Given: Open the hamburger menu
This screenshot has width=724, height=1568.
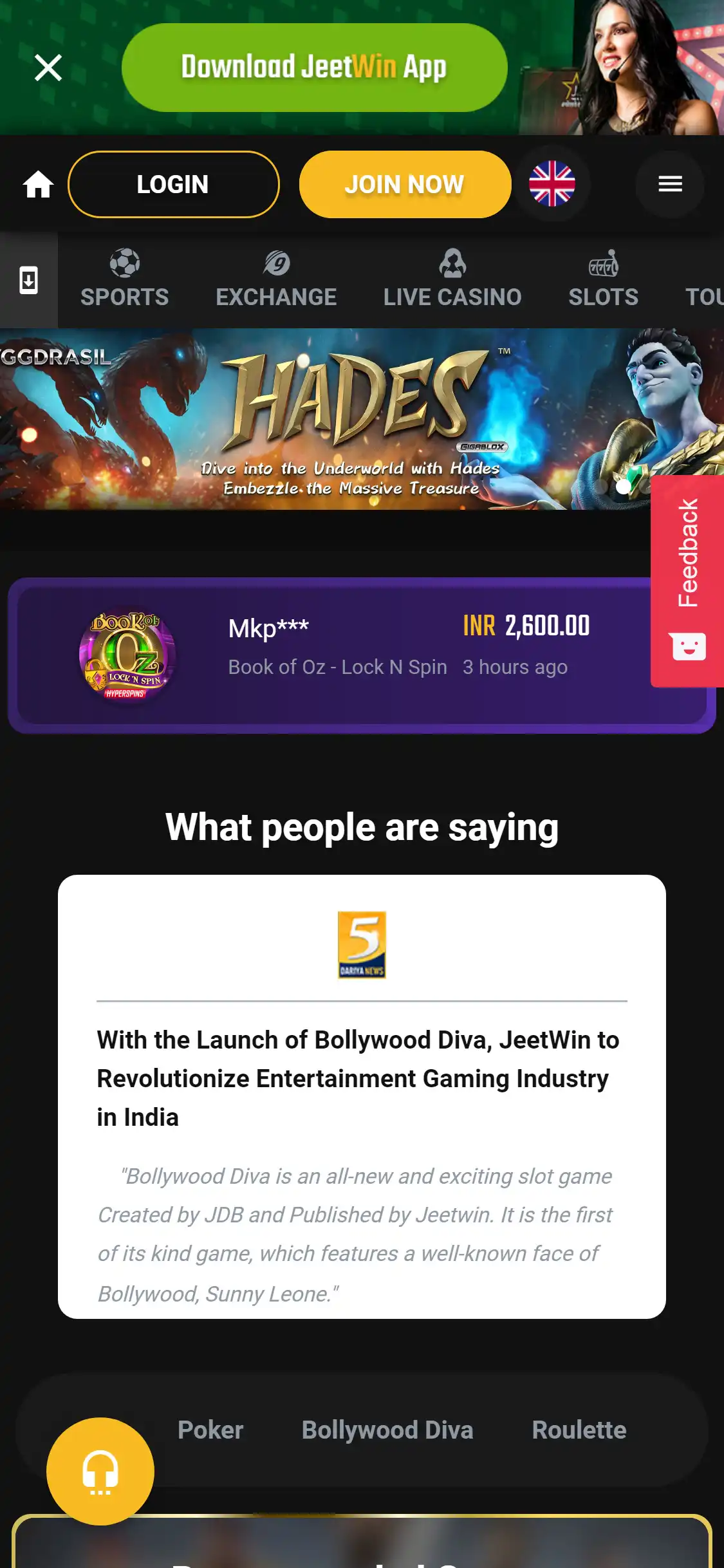Looking at the screenshot, I should [x=669, y=184].
